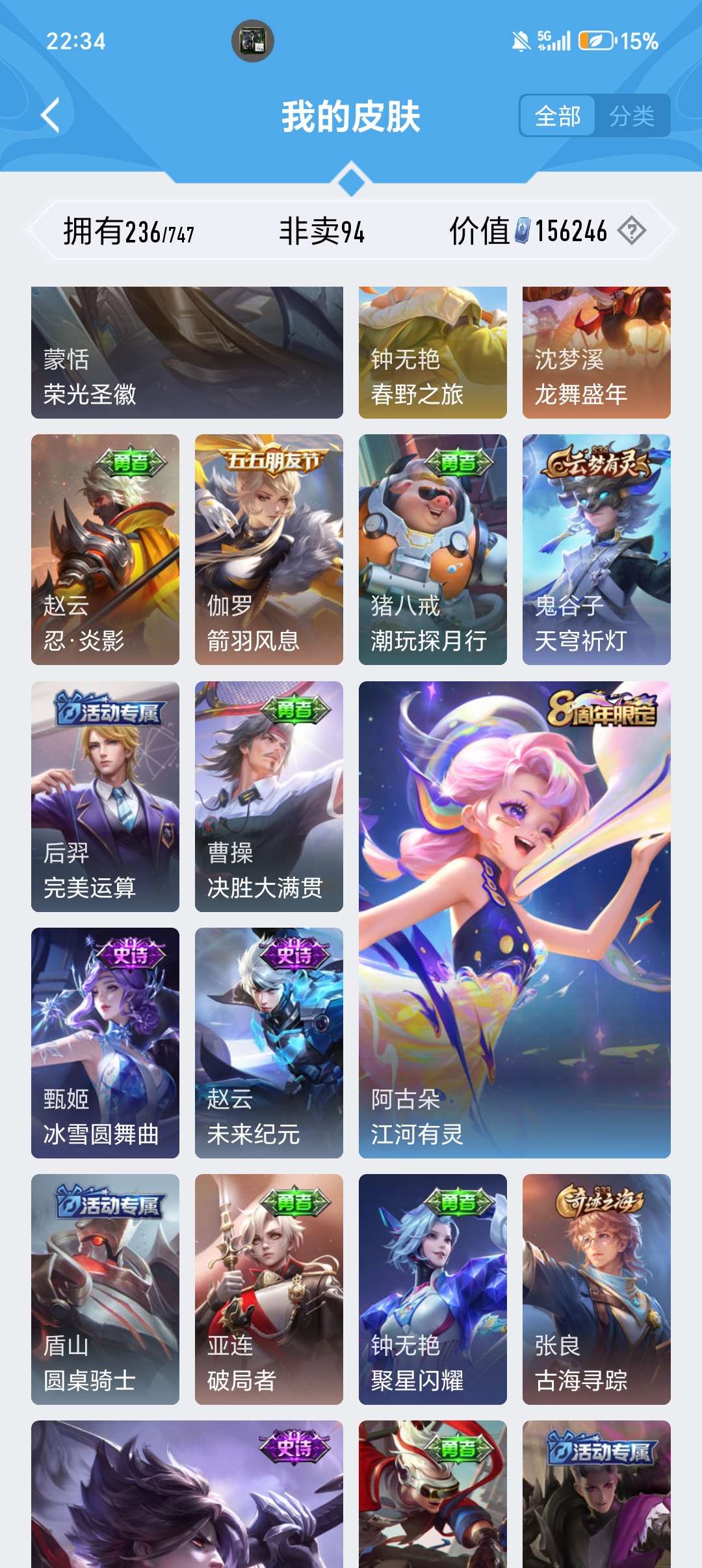View 甄姬 冰雪圆舞曲 skin

point(105,1043)
